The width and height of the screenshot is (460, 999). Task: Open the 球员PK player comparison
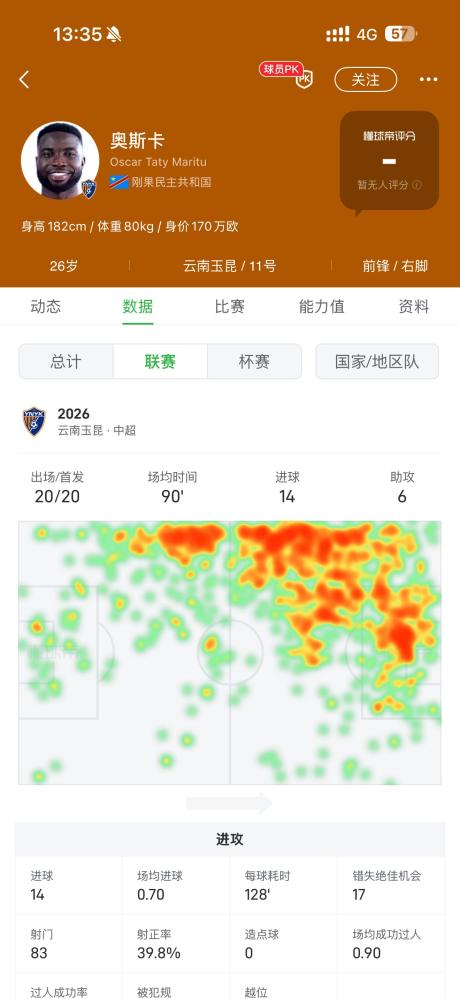tap(286, 75)
